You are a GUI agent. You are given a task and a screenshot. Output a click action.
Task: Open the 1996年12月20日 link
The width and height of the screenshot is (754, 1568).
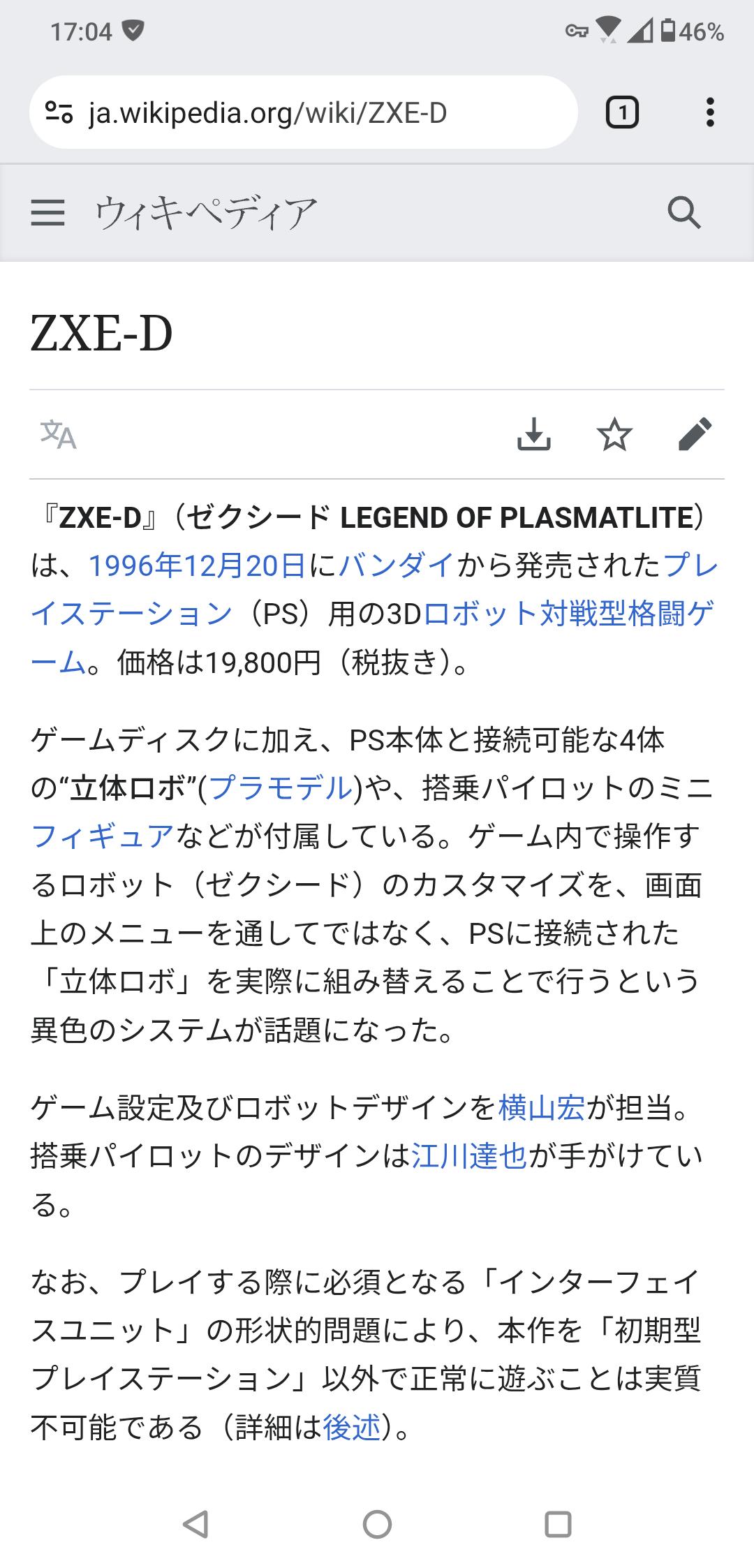[197, 565]
